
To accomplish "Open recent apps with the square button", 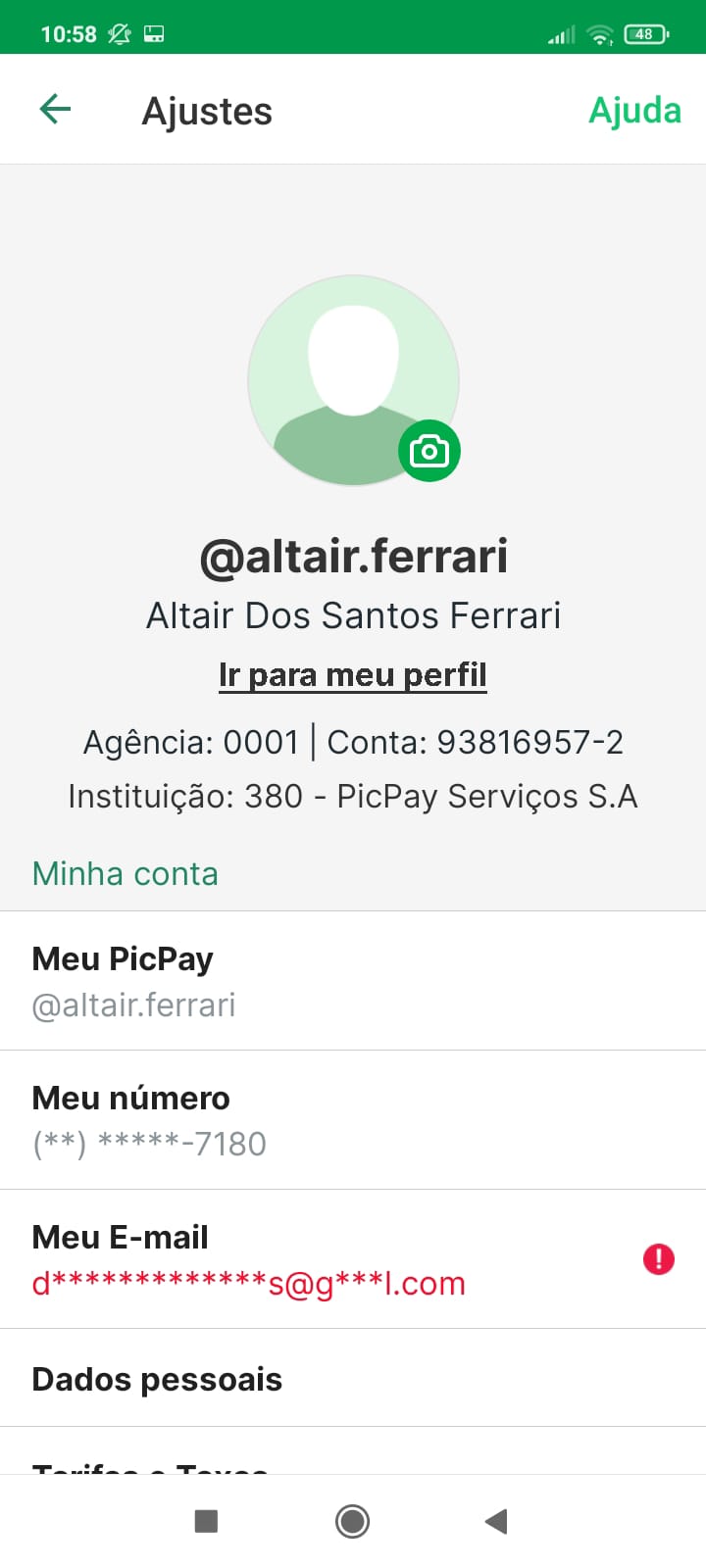I will click(206, 1521).
